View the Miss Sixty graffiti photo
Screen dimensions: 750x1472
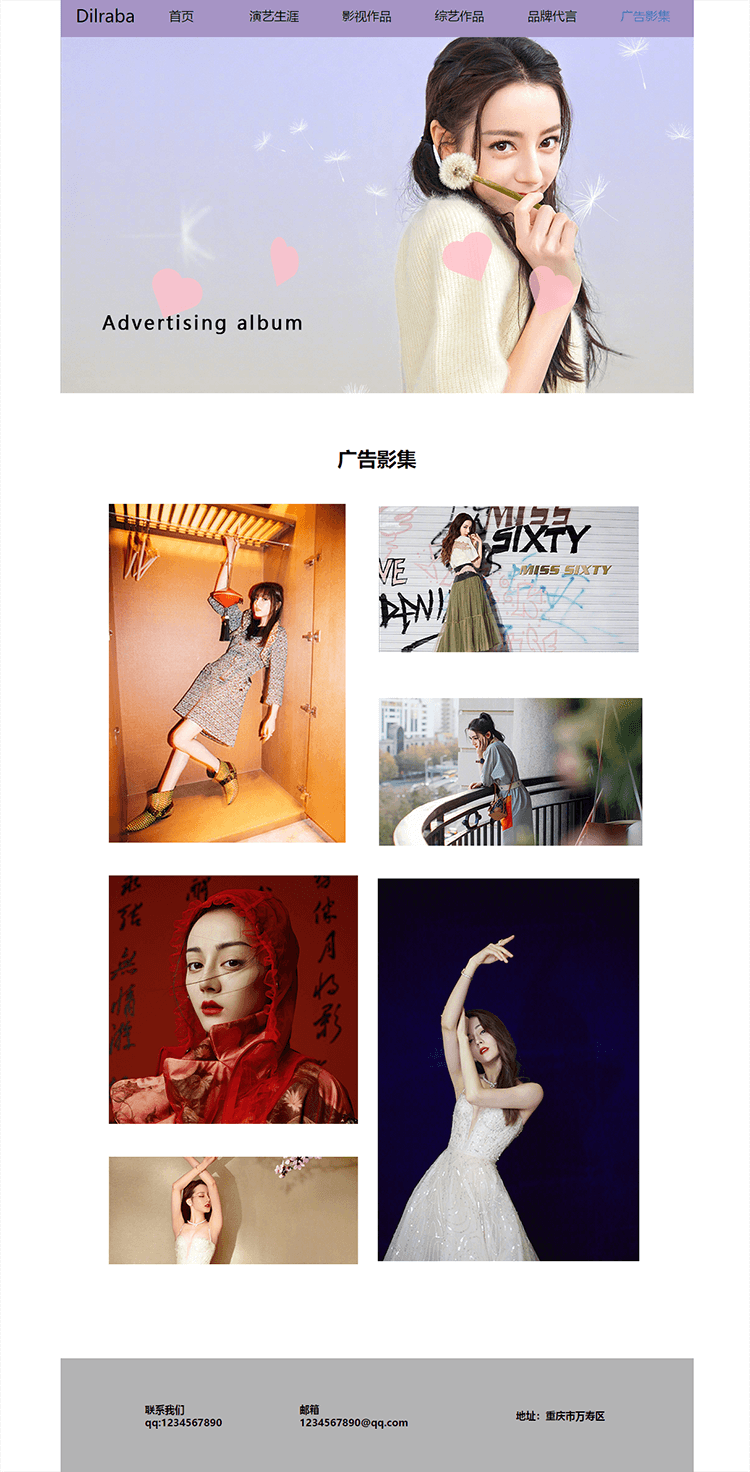pos(508,579)
